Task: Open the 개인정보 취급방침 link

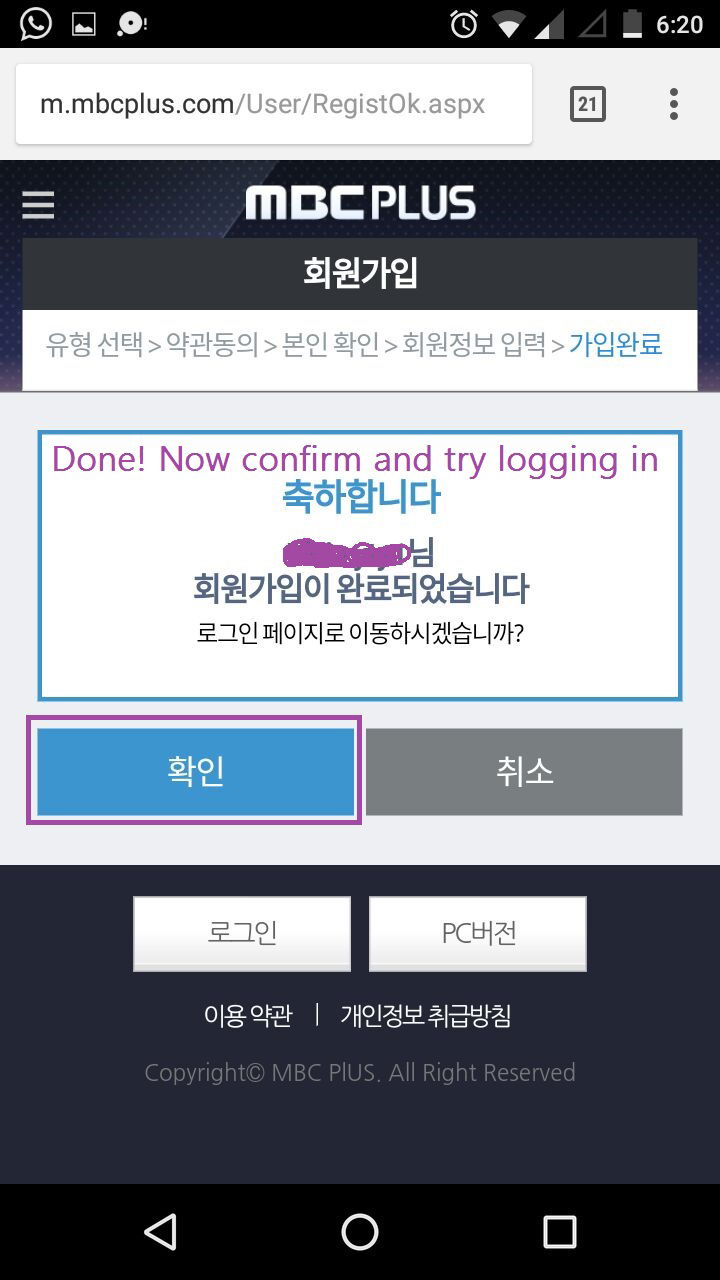Action: (426, 1016)
